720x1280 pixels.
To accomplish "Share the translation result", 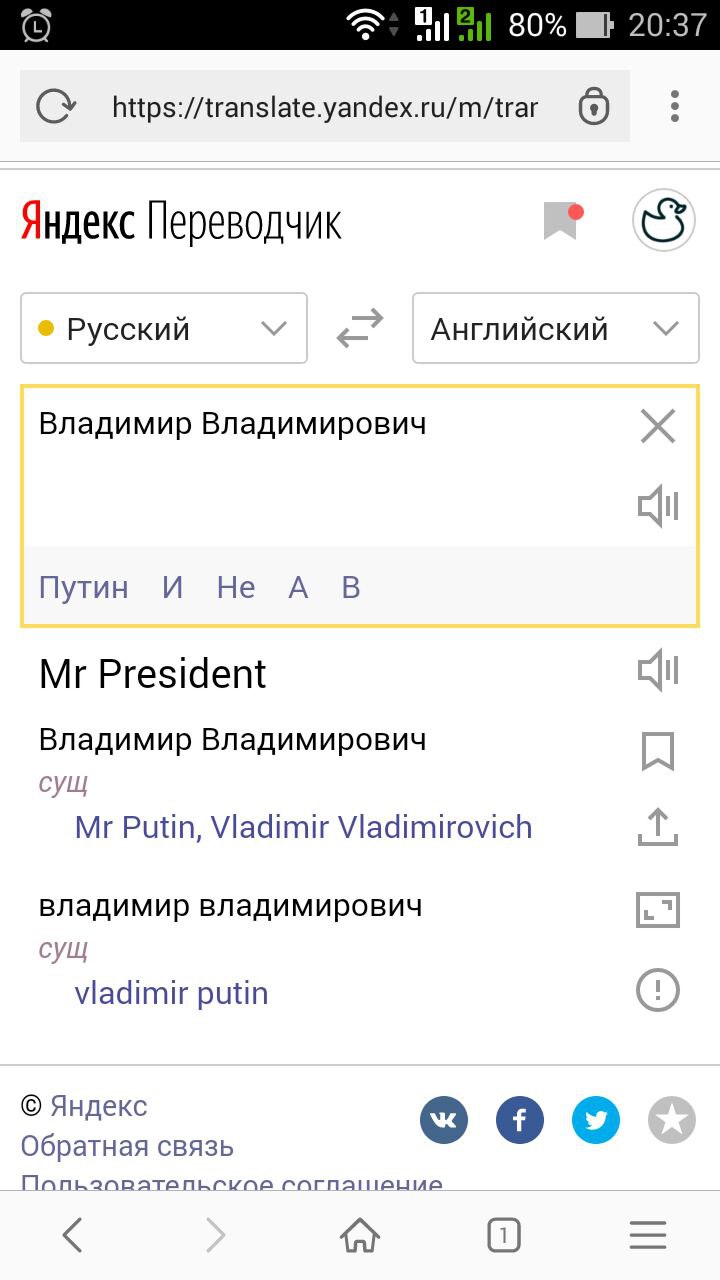I will [x=658, y=828].
